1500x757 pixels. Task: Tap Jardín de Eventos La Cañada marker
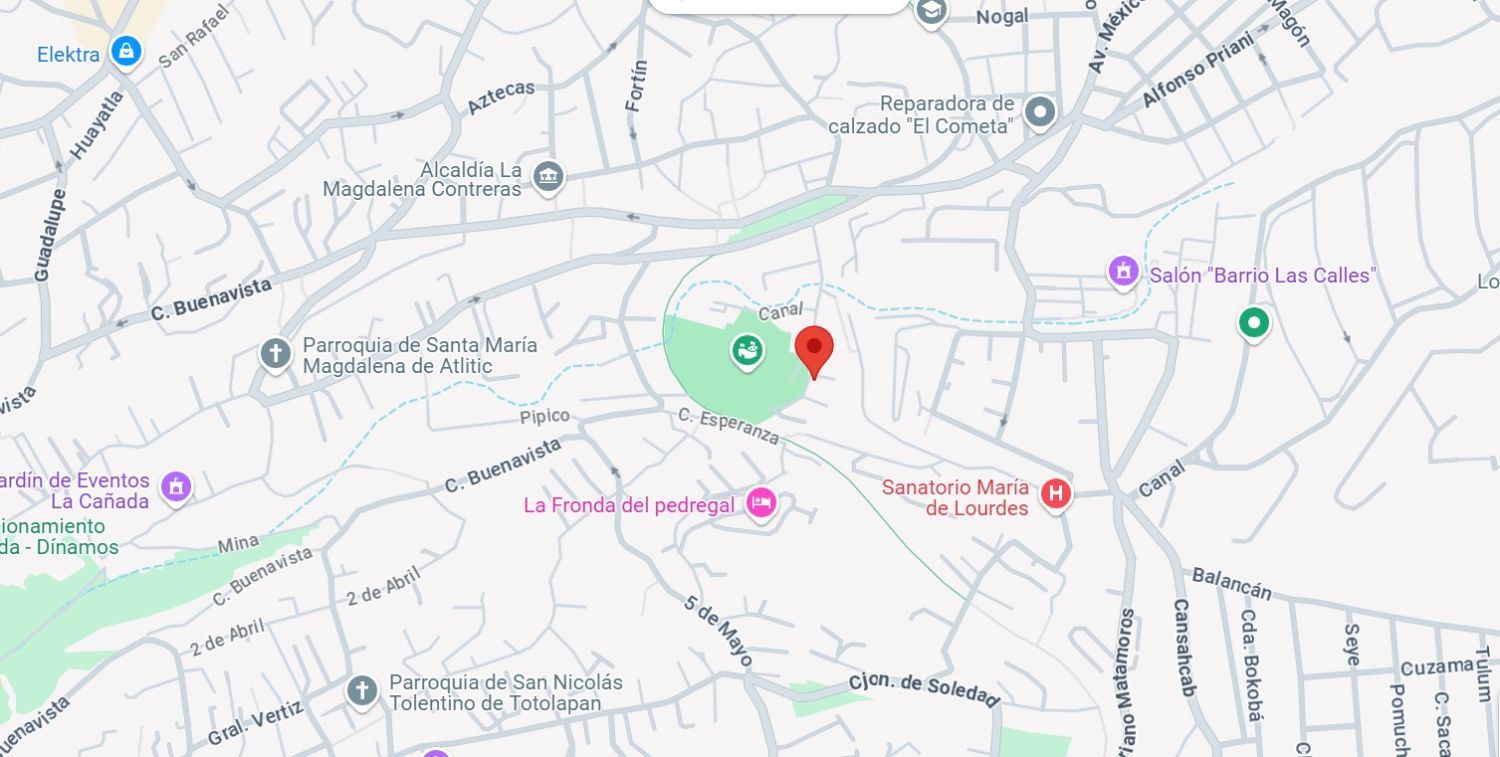pyautogui.click(x=176, y=488)
